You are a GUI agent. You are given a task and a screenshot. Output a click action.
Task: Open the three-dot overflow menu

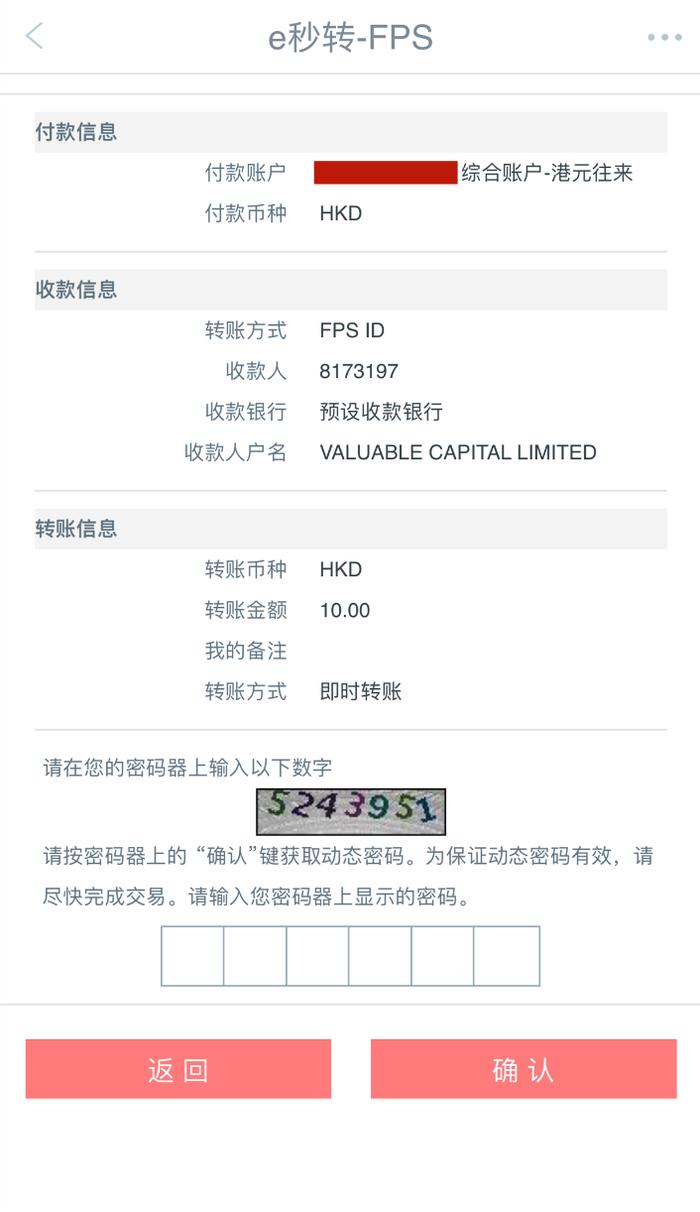click(664, 37)
